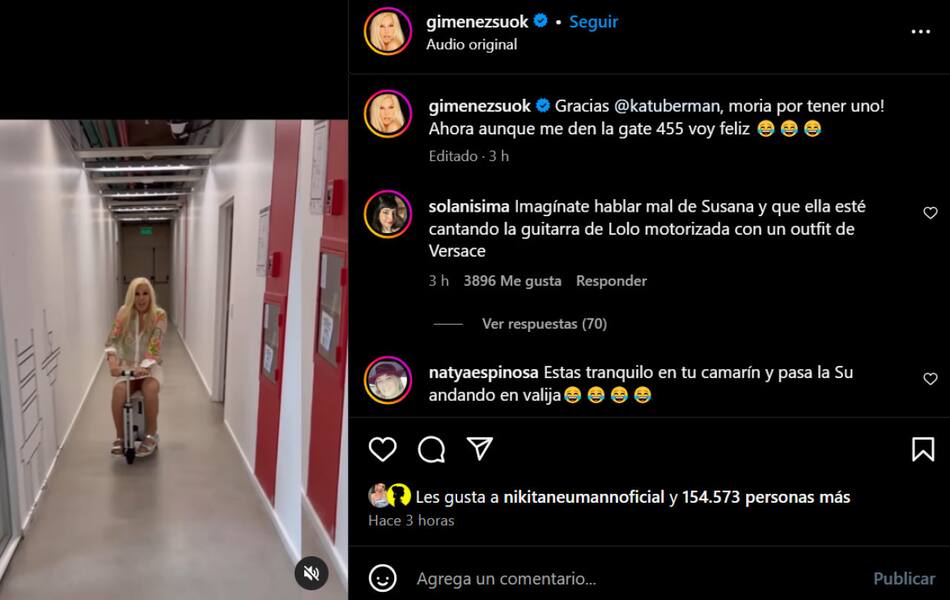Open the post's three-dot options menu
The height and width of the screenshot is (600, 950).
tap(920, 32)
